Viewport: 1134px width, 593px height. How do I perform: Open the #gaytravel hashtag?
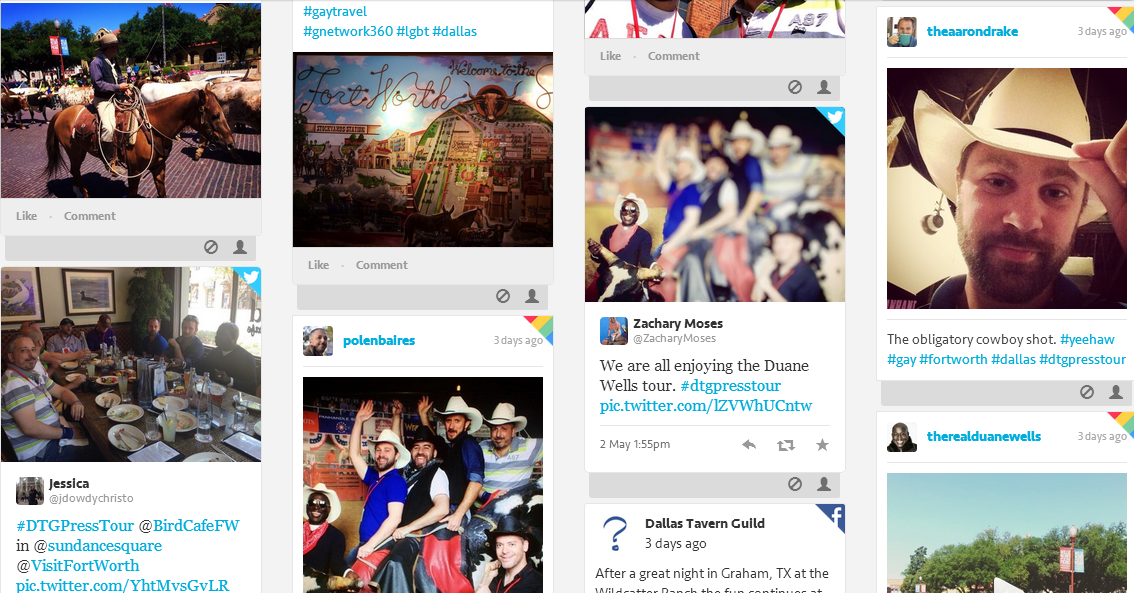[335, 12]
